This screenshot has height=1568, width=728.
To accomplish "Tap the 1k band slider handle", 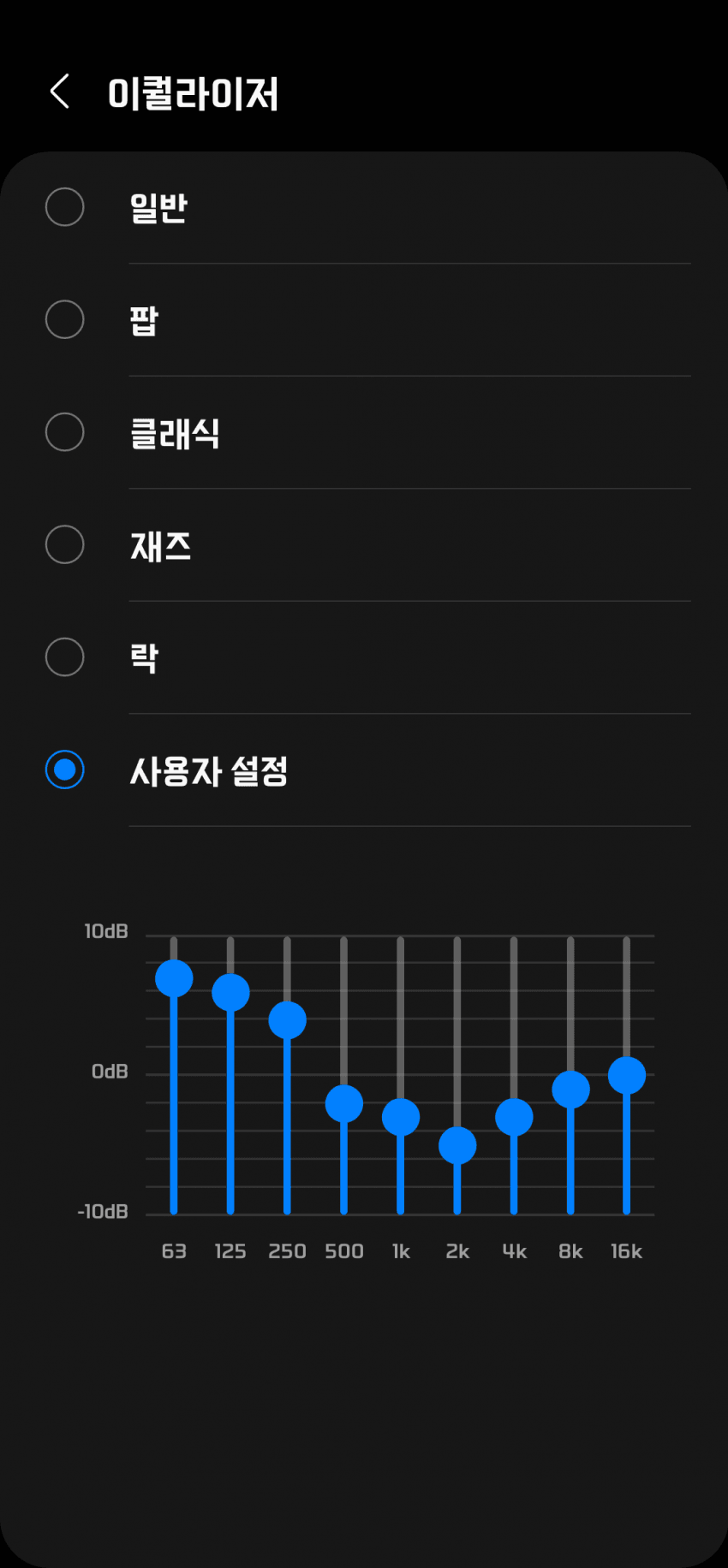I will [x=400, y=1118].
